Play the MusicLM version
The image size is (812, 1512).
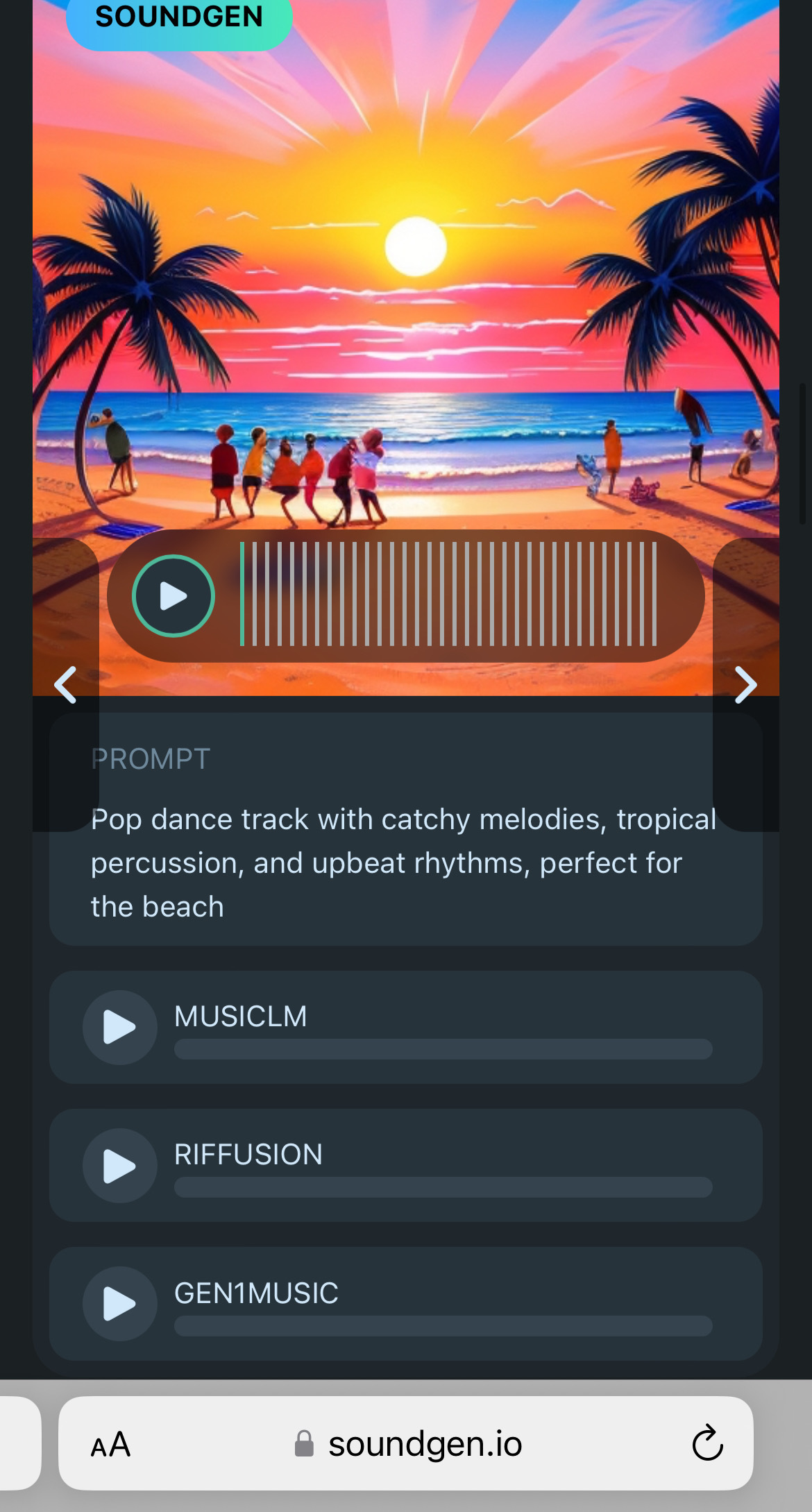(119, 1027)
